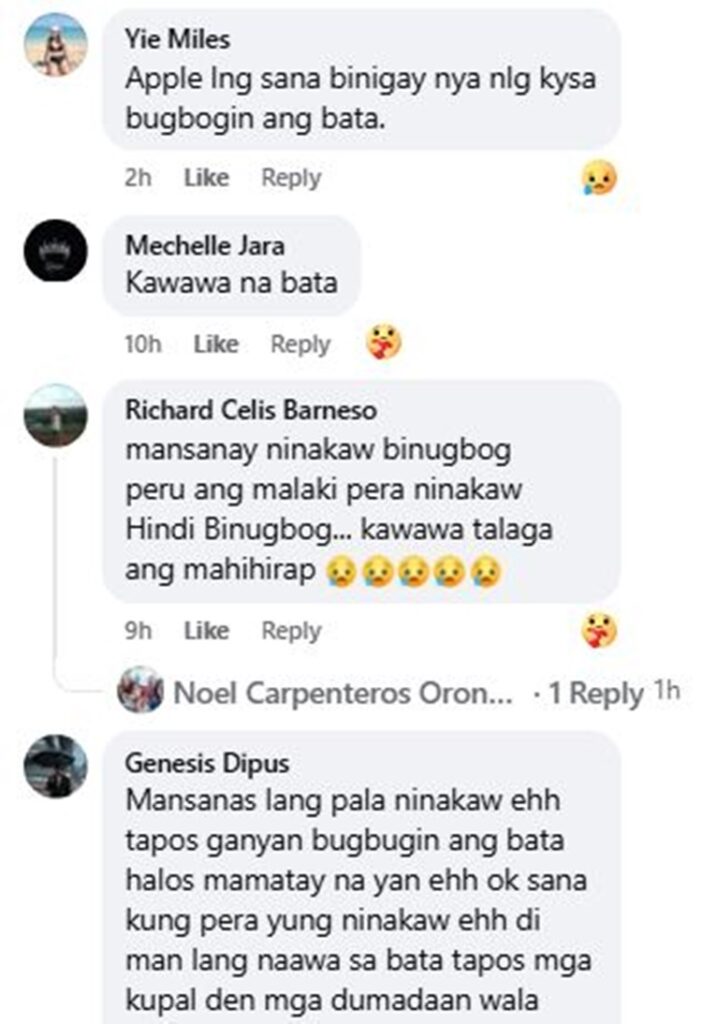Reply to Yie Miles's comment

(x=291, y=178)
